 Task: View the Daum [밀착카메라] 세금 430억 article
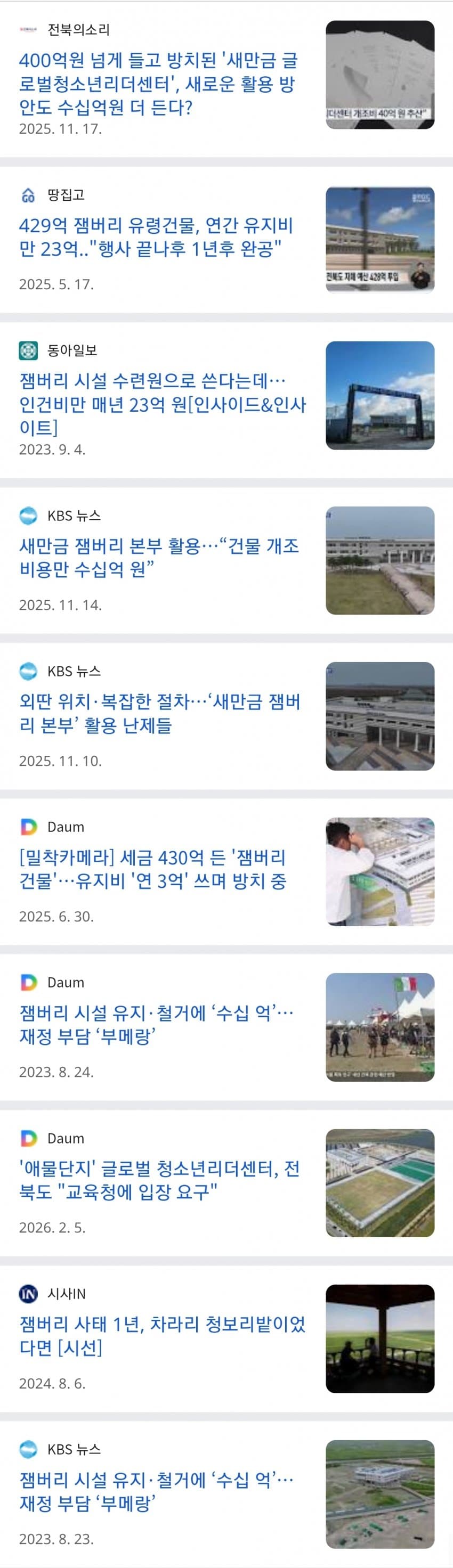click(x=153, y=869)
